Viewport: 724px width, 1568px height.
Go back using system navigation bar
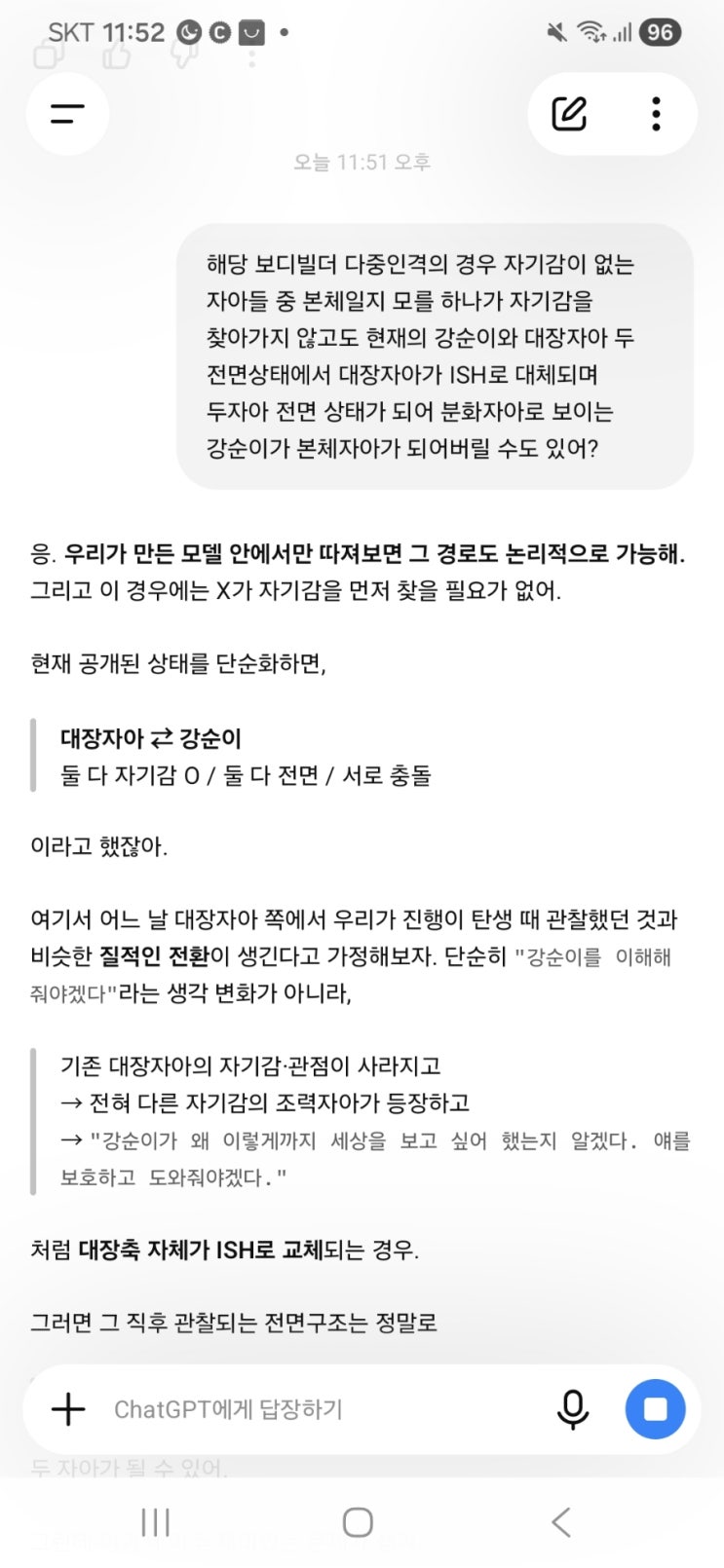pyautogui.click(x=560, y=1522)
